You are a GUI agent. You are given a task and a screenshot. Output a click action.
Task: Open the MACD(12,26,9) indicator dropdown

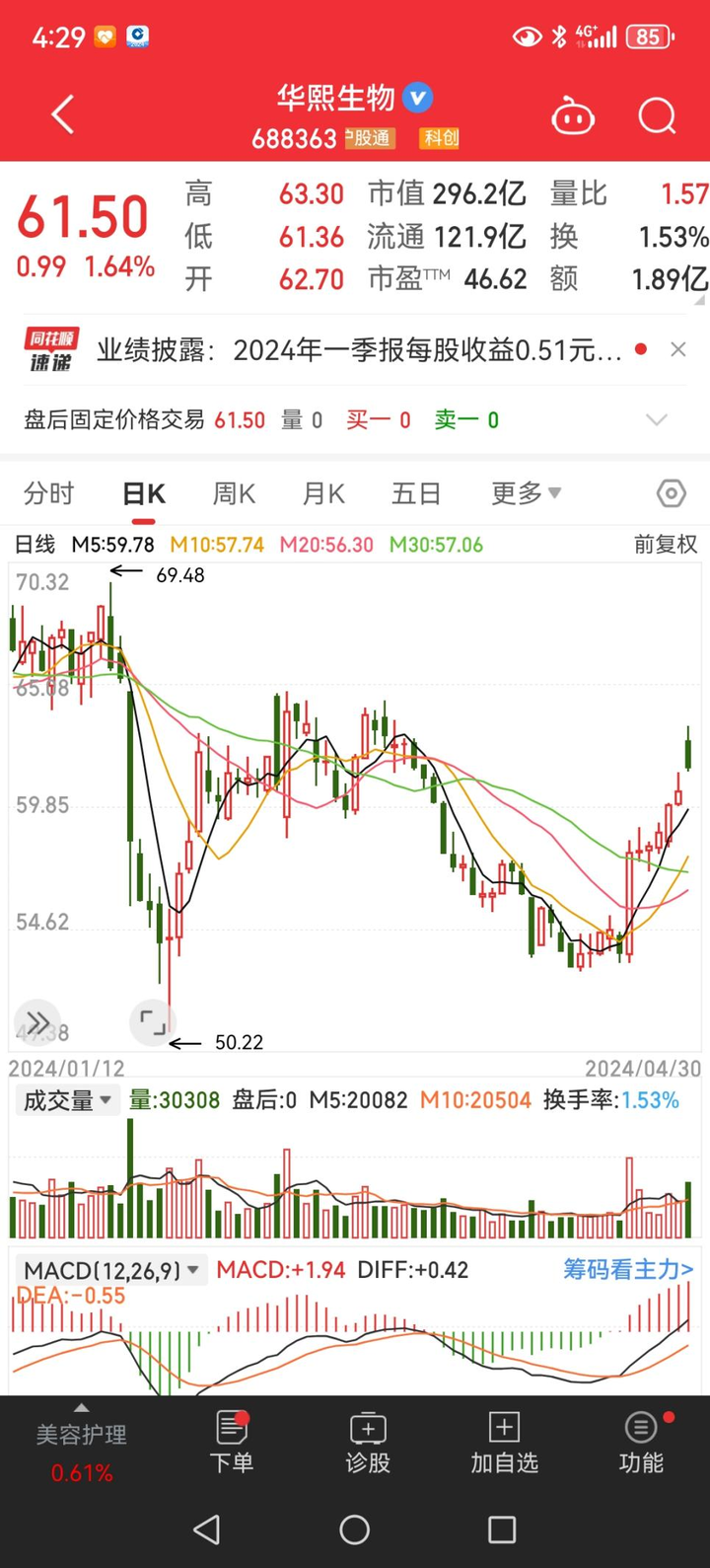tap(111, 1270)
